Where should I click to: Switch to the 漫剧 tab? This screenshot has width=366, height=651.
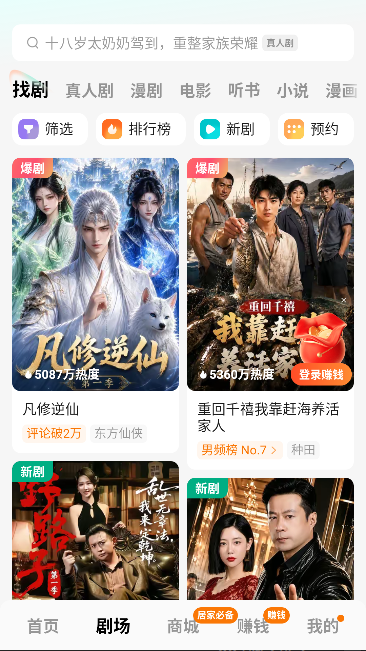[x=146, y=91]
